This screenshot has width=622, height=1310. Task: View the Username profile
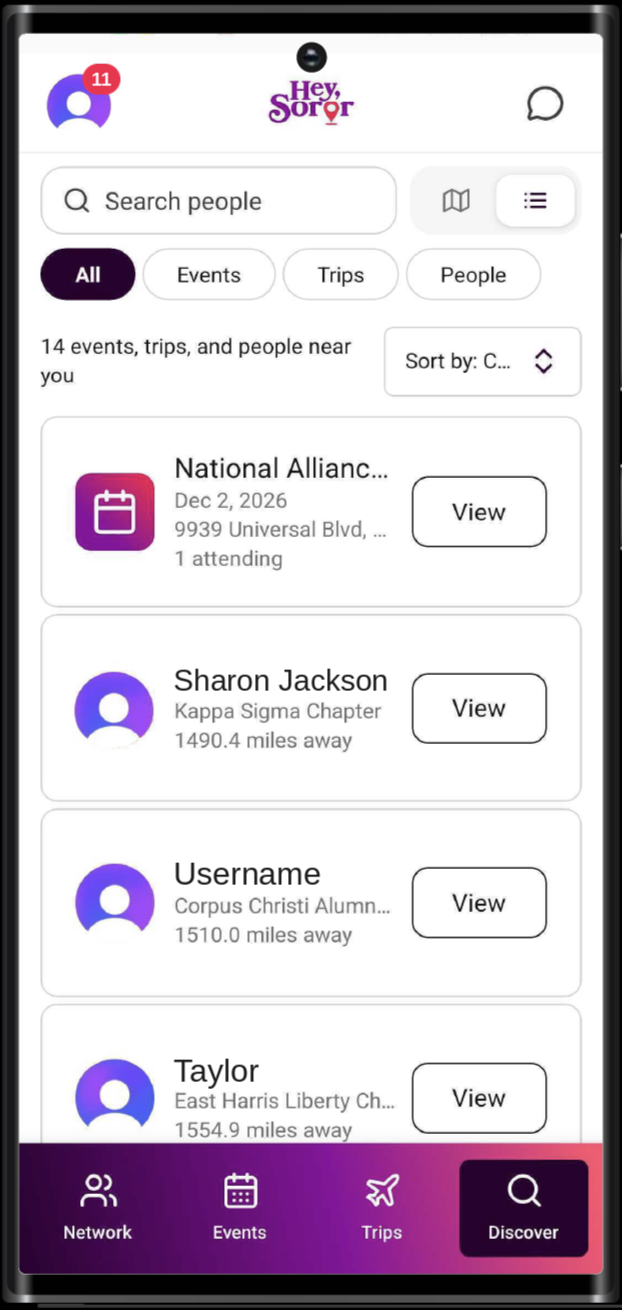(479, 903)
